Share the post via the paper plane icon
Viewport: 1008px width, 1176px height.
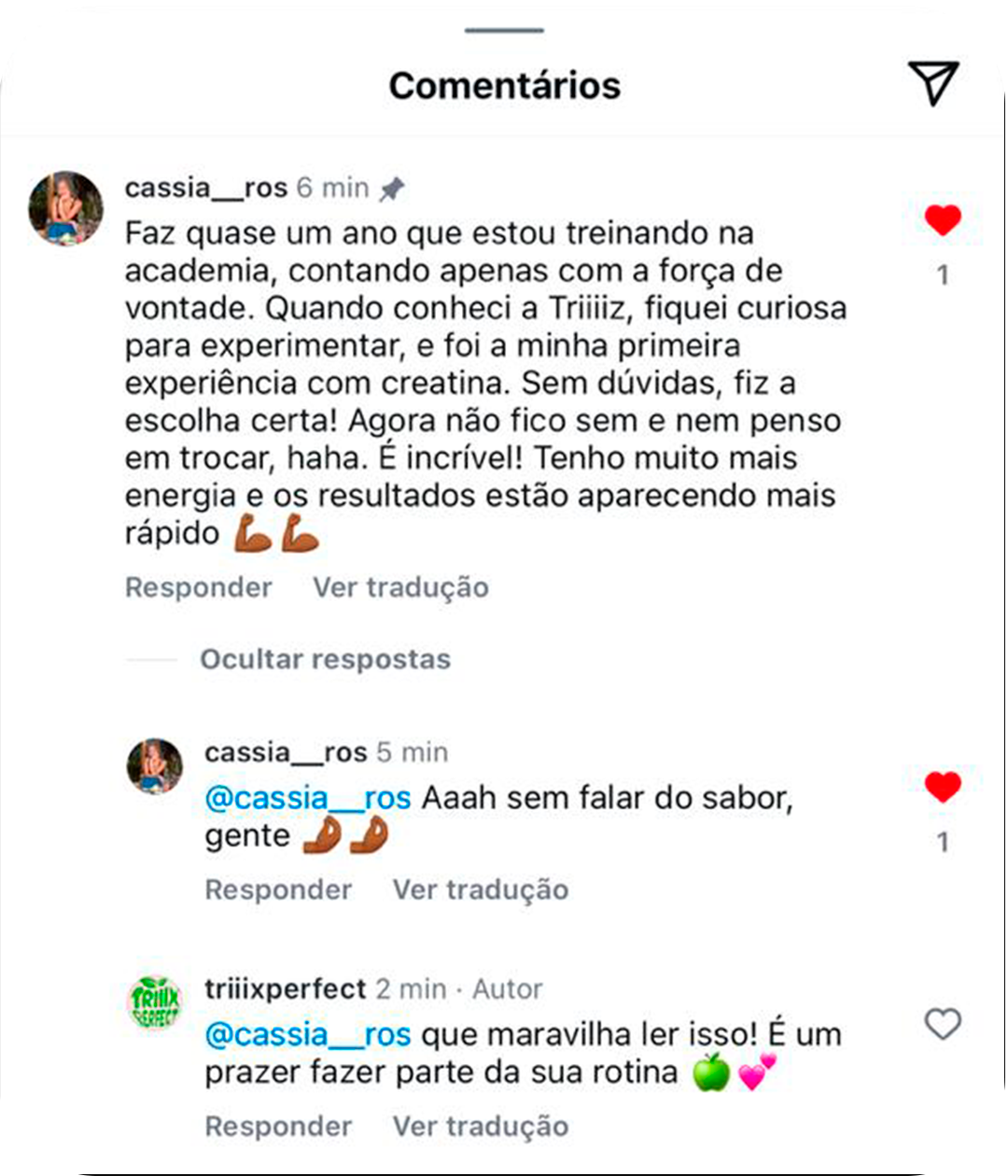(932, 84)
